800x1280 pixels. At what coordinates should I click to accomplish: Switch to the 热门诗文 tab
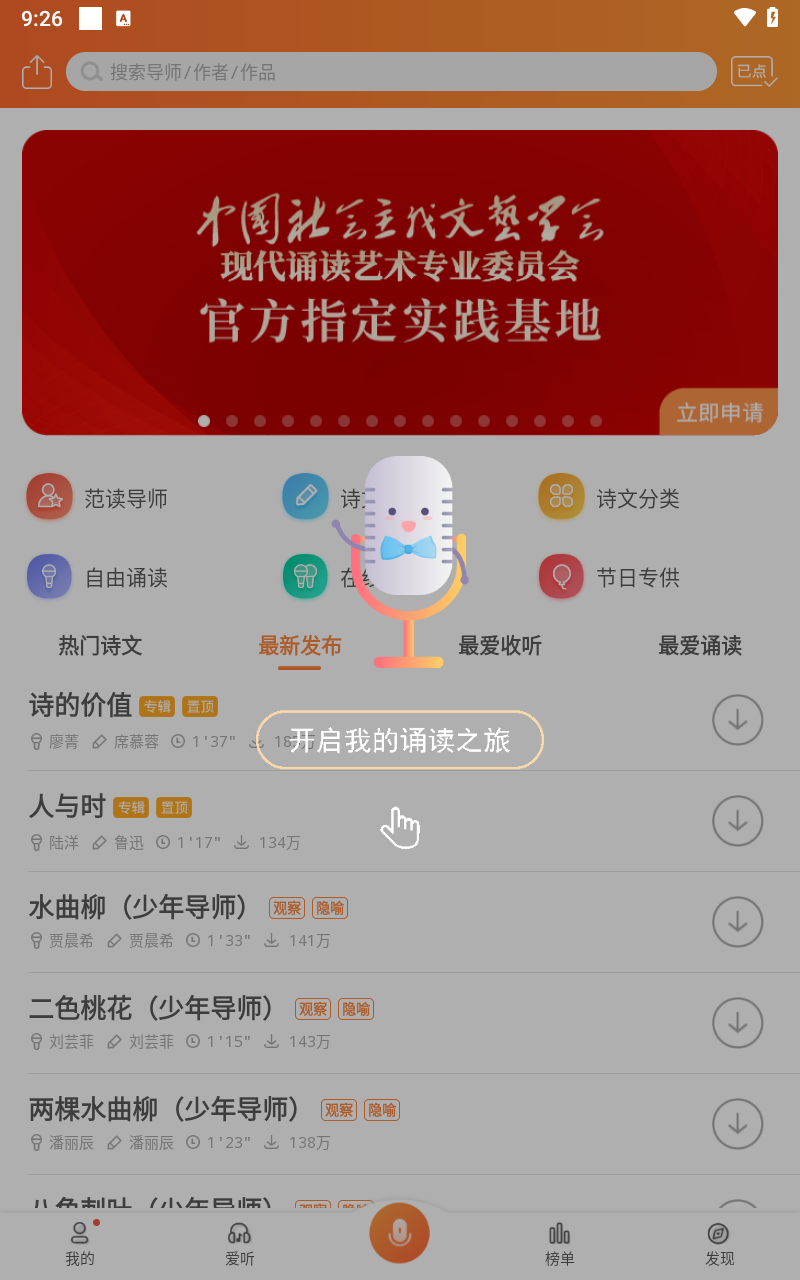[101, 646]
